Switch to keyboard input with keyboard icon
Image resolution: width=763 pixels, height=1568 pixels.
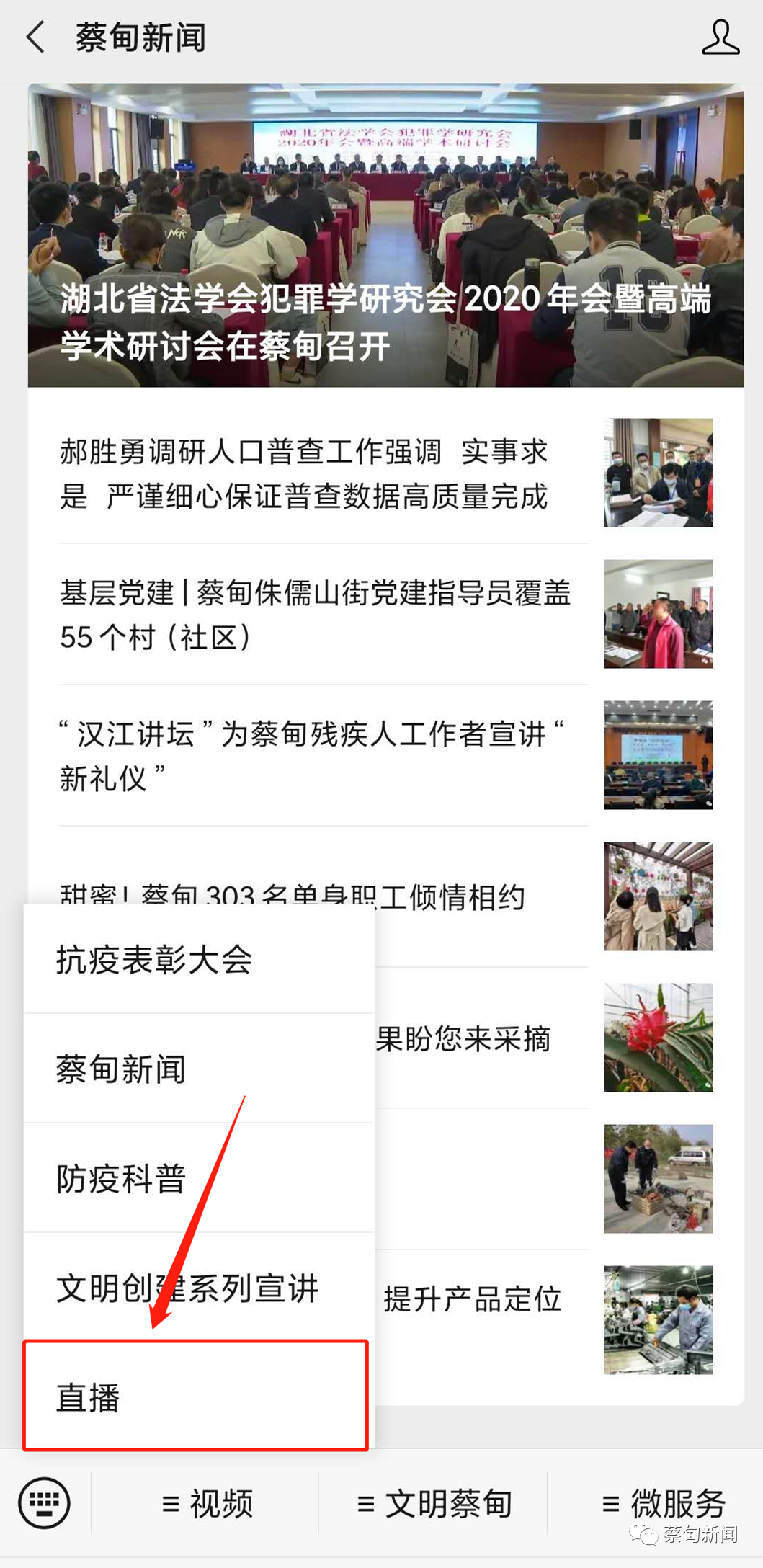[x=45, y=1503]
